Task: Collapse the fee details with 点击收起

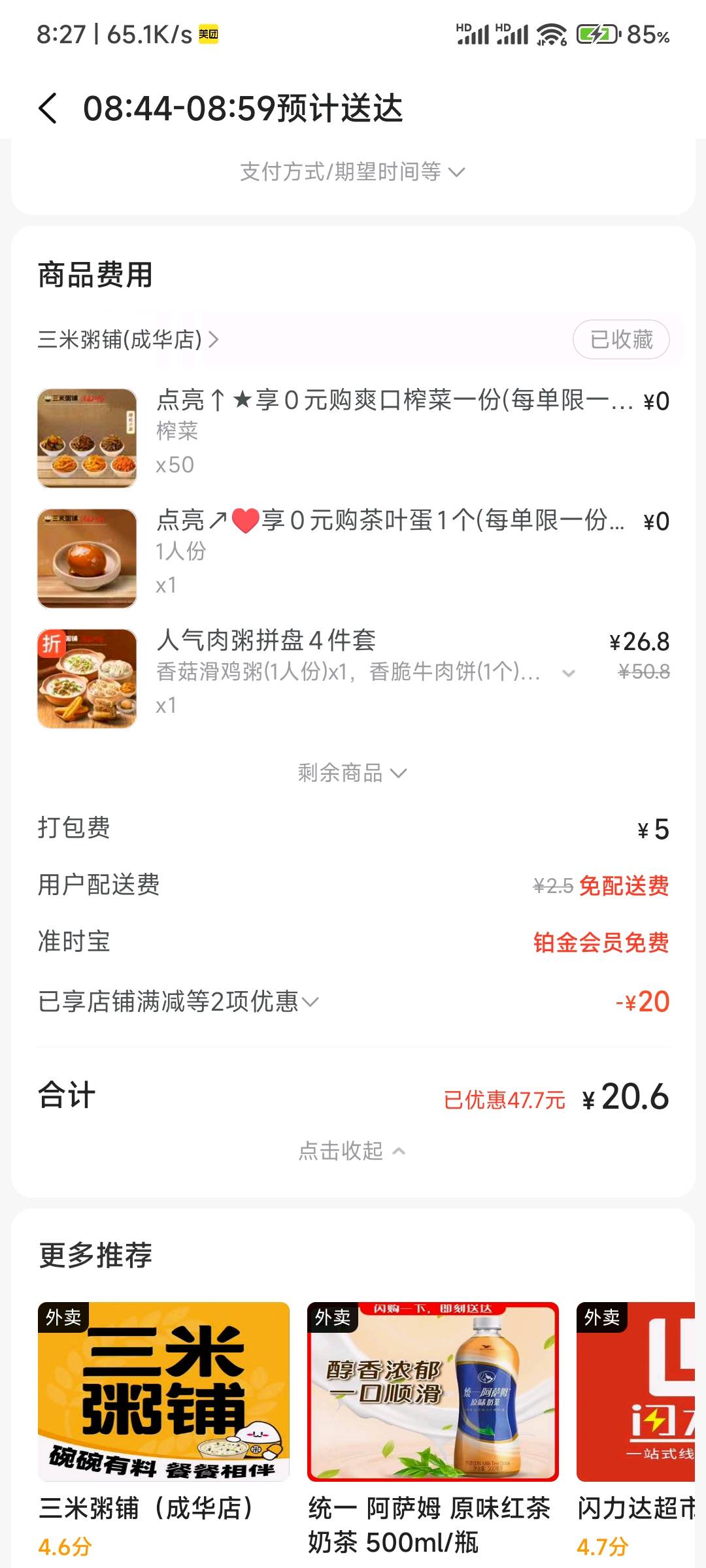Action: pyautogui.click(x=352, y=1151)
